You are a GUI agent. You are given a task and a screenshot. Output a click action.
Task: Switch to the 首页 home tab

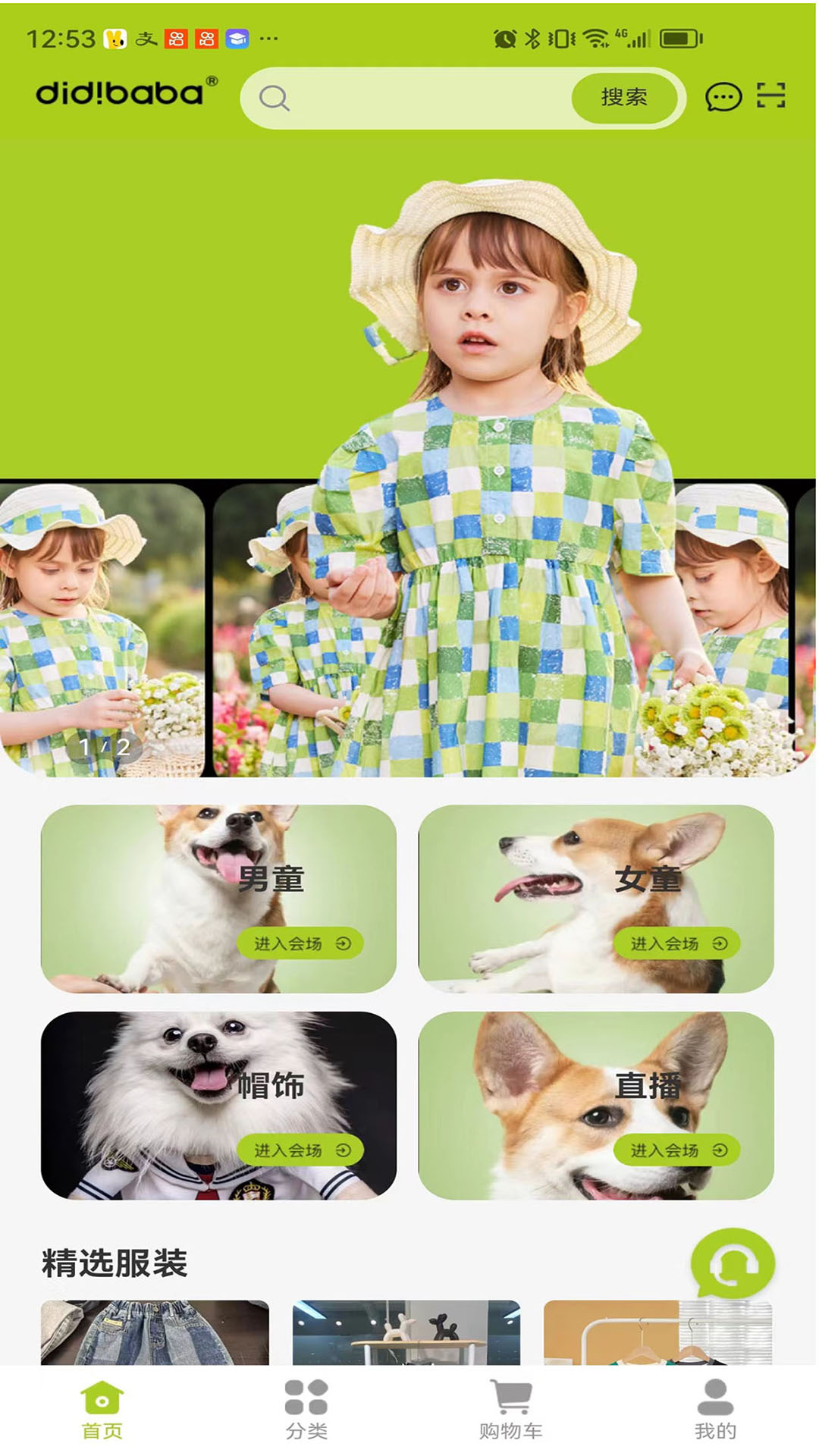(102, 1410)
